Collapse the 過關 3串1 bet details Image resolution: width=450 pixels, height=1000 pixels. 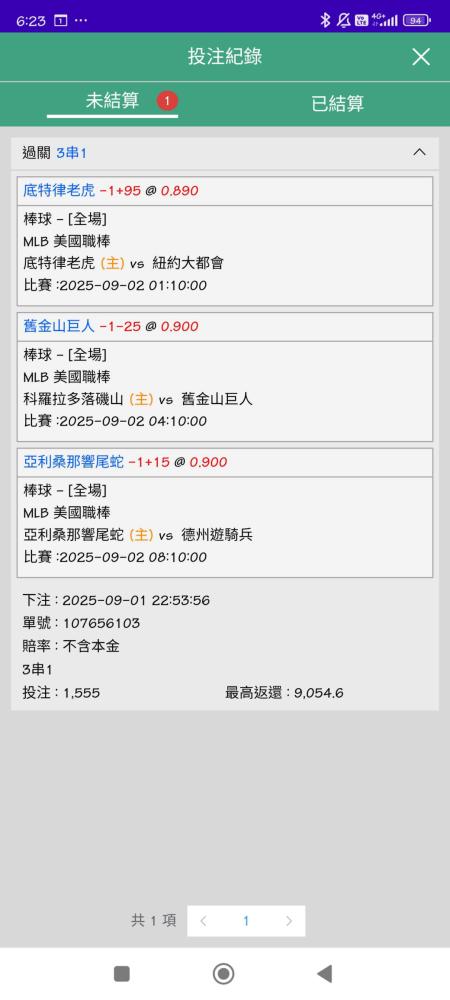click(x=419, y=152)
